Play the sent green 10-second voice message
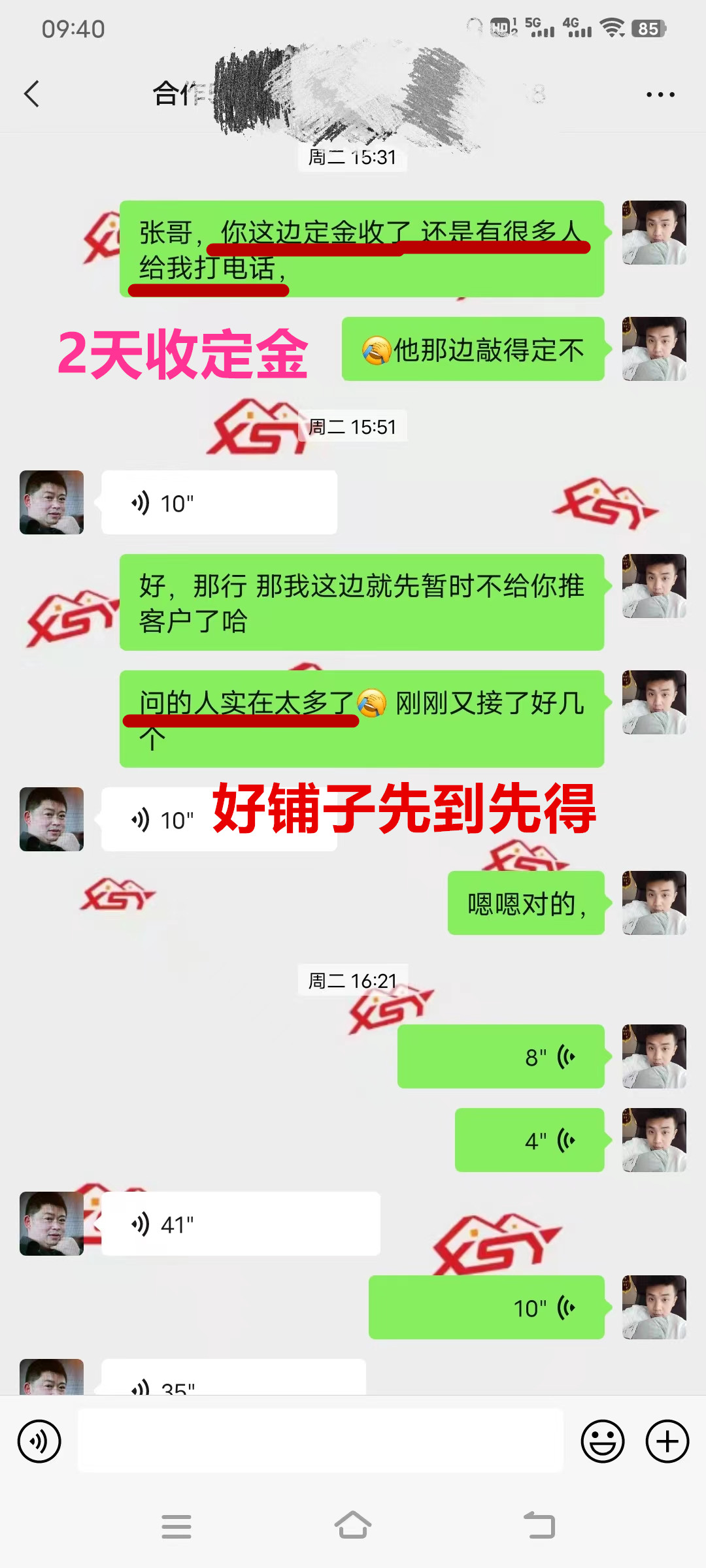The image size is (706, 1568). (x=486, y=1307)
